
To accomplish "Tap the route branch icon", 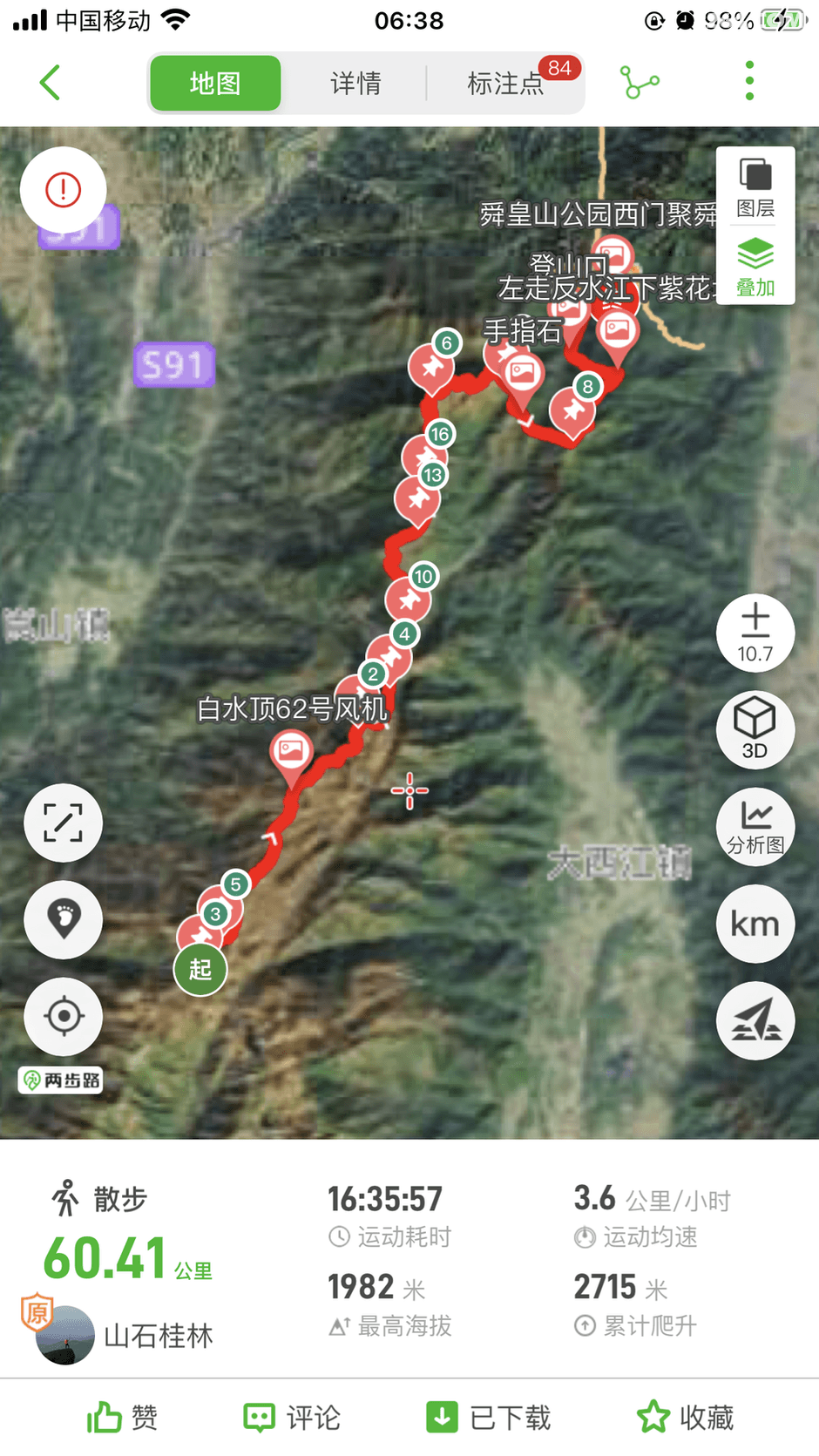I will (640, 83).
